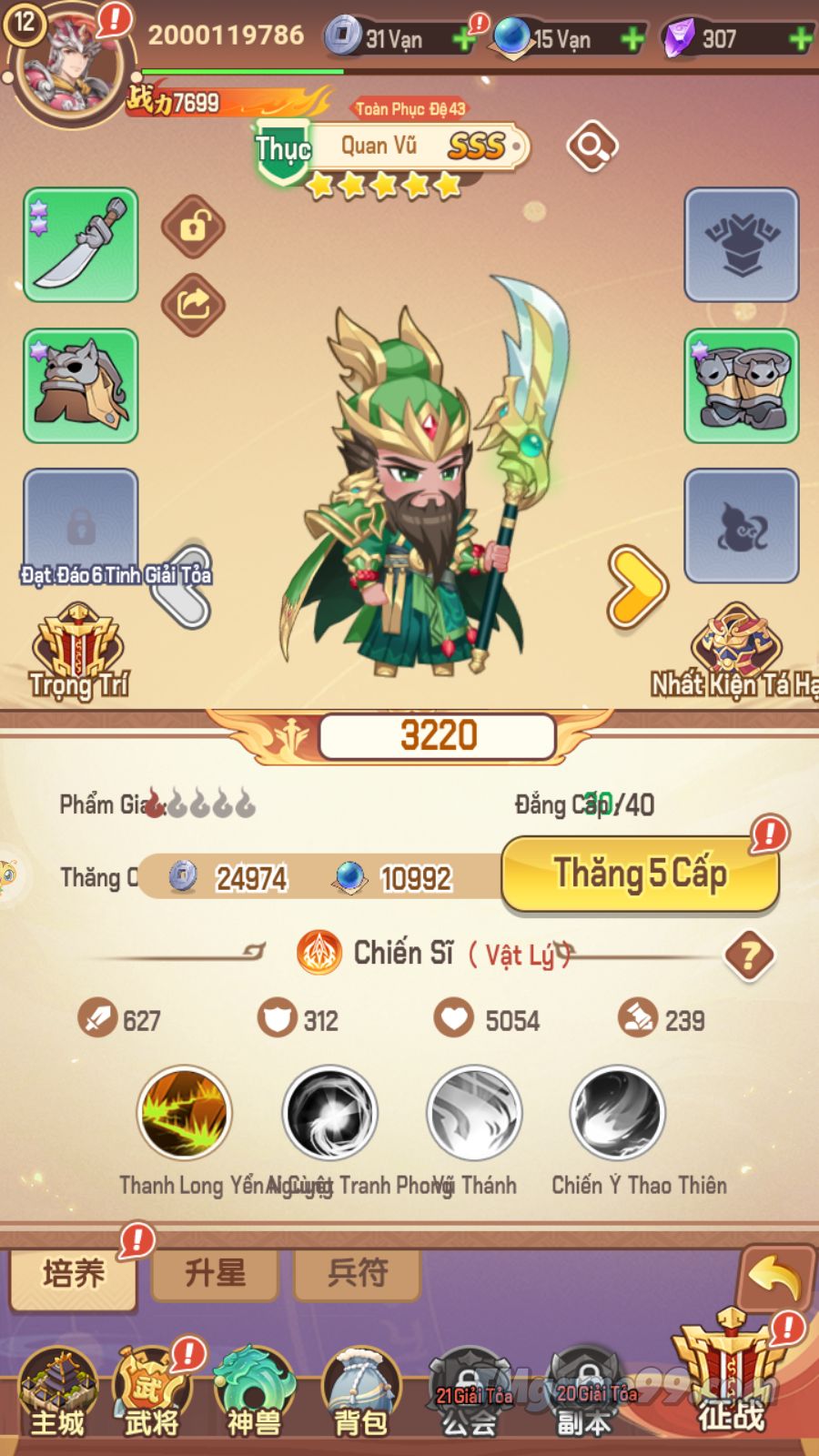This screenshot has width=819, height=1456.
Task: Open the class help question mark
Action: click(749, 955)
